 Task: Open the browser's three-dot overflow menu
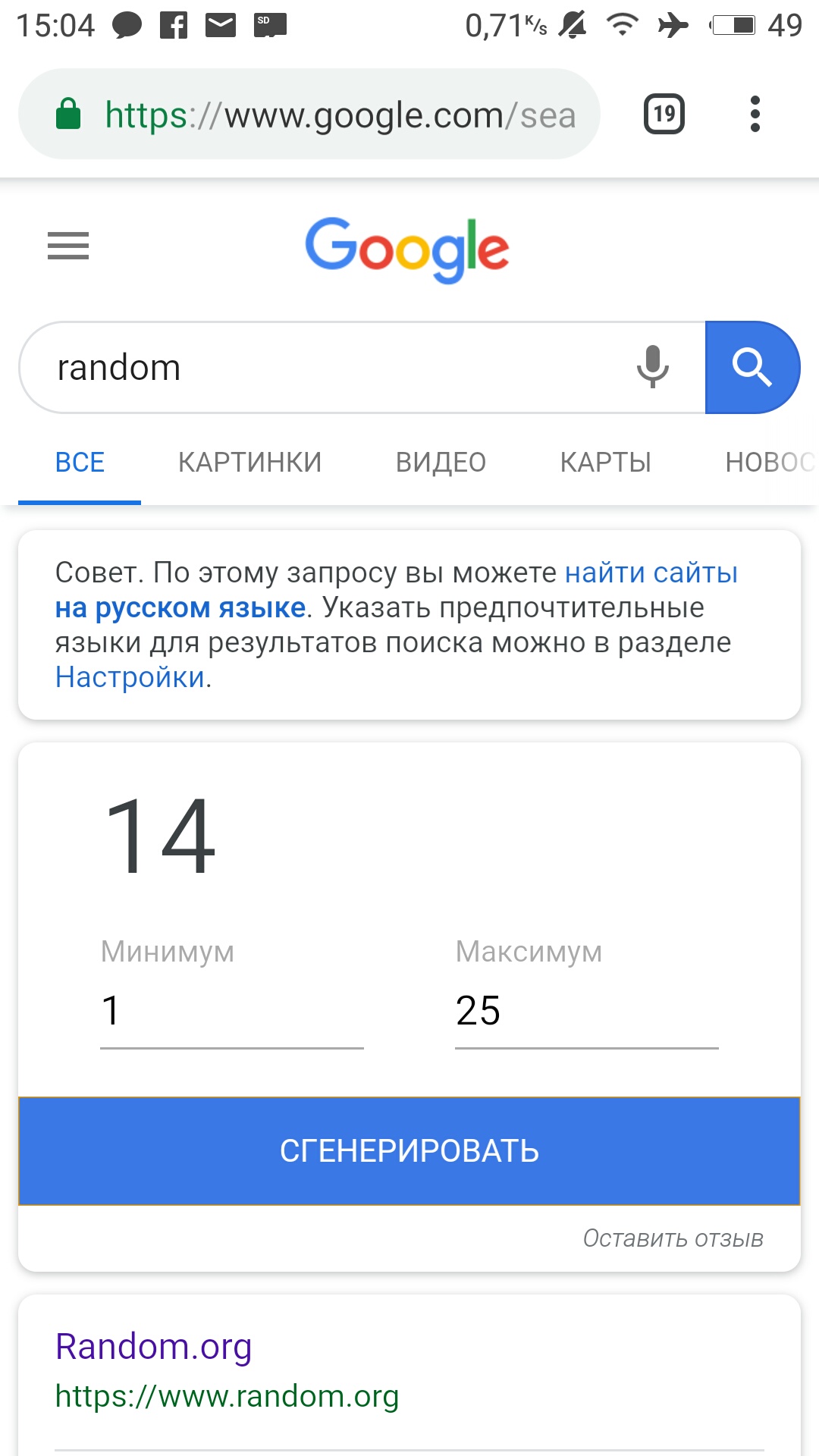click(x=755, y=115)
